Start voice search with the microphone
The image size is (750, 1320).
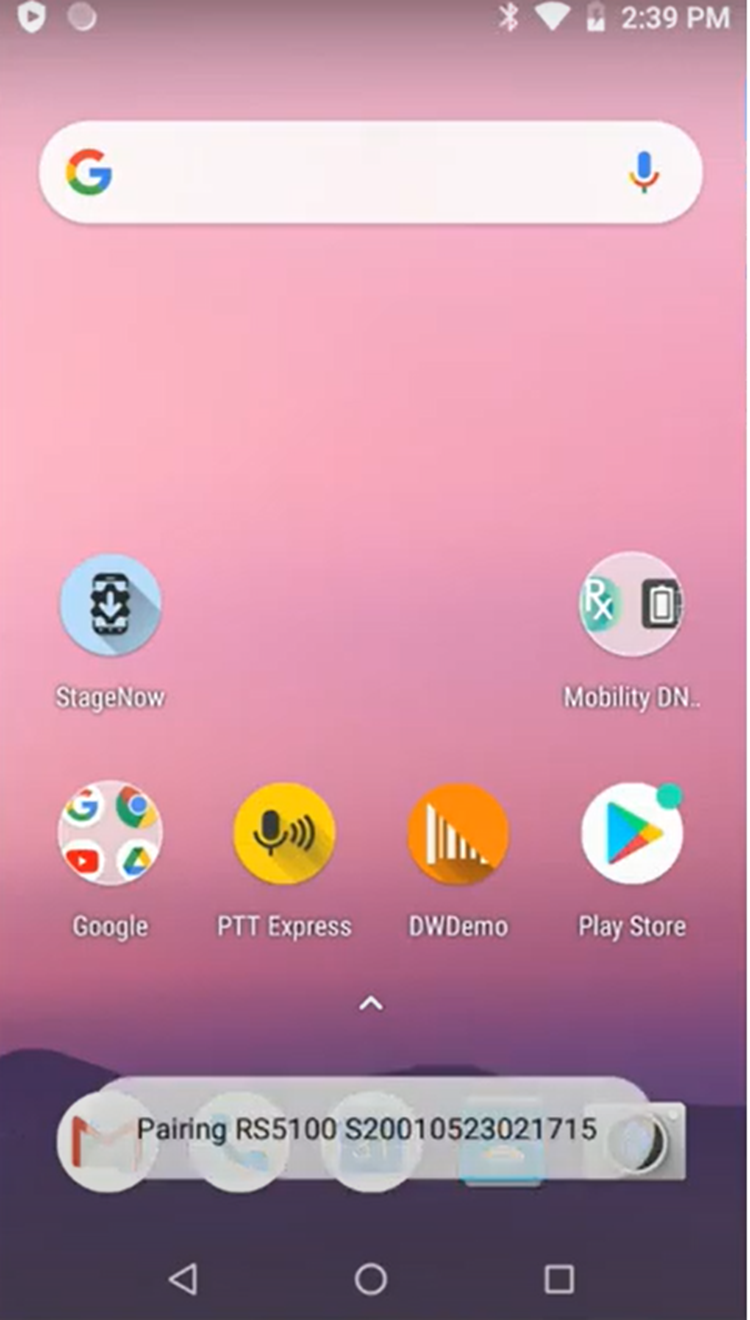pyautogui.click(x=644, y=173)
